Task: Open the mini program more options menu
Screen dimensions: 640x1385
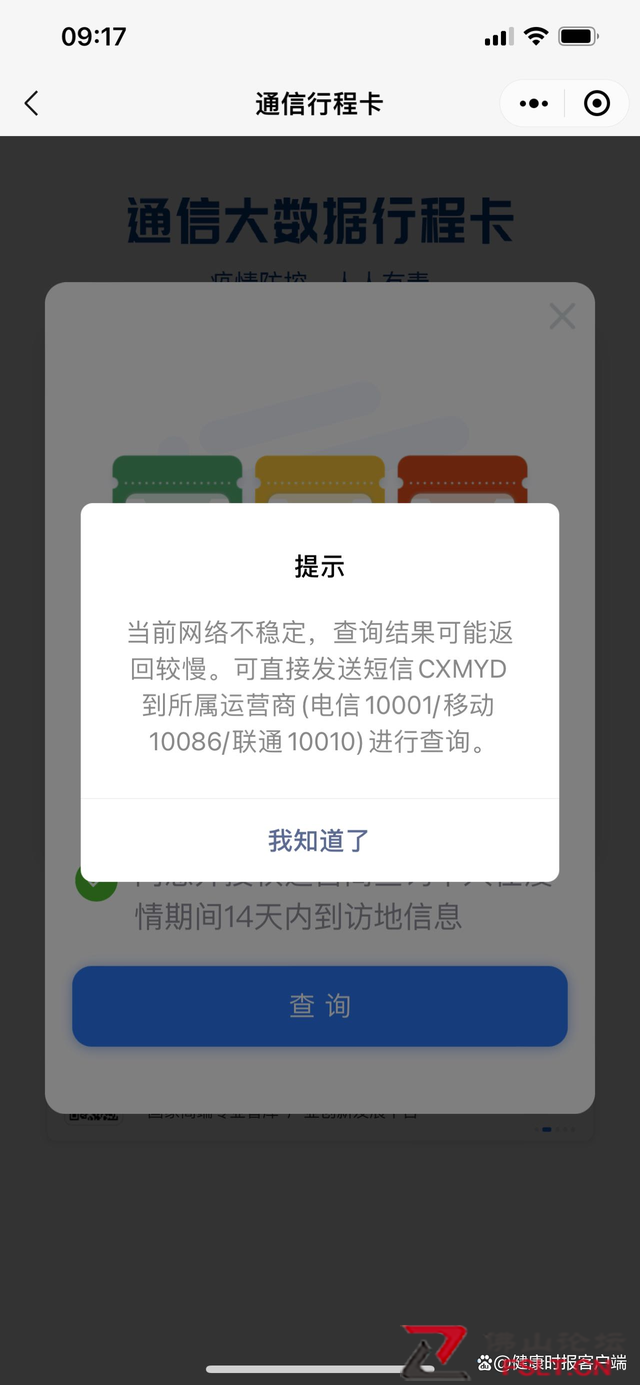Action: (534, 103)
